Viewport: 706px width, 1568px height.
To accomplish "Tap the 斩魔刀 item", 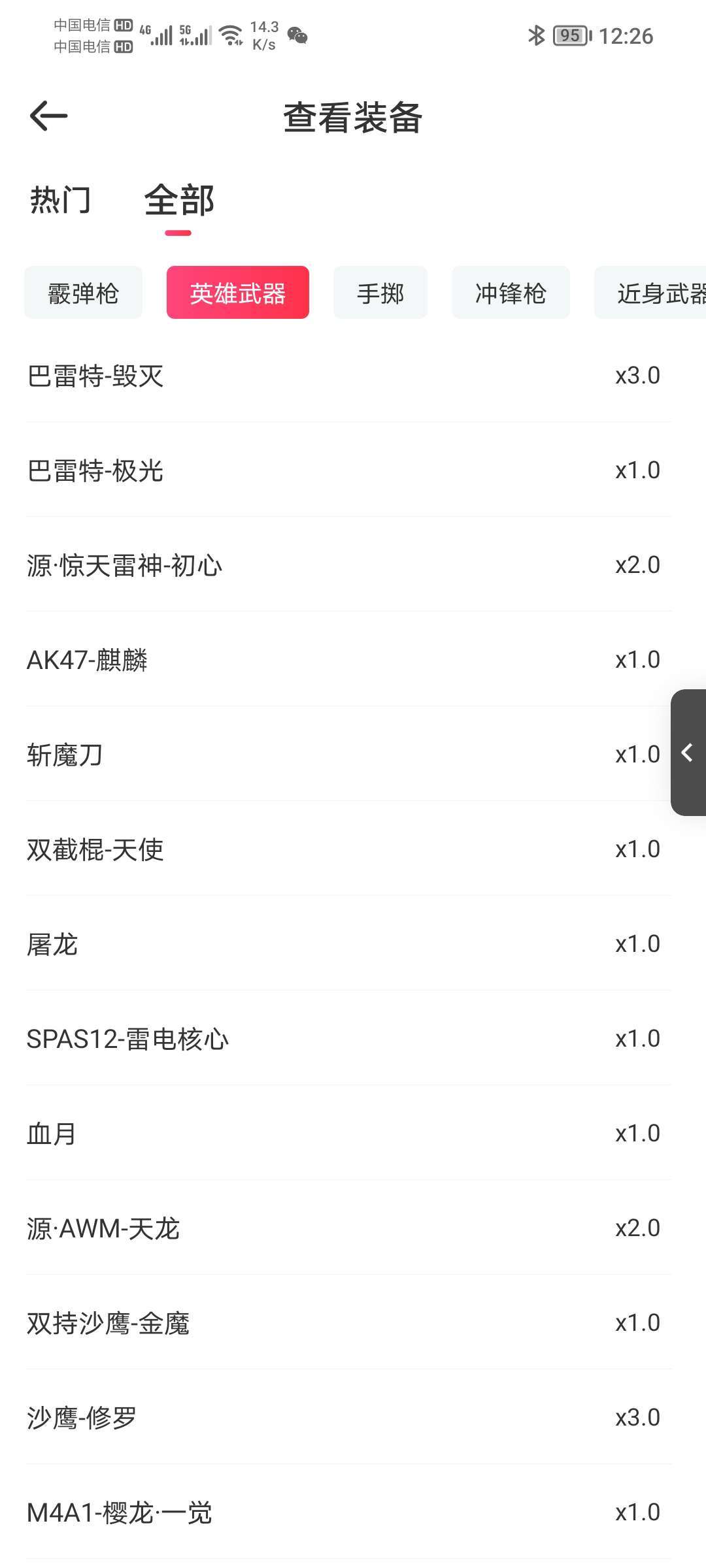I will (x=349, y=755).
